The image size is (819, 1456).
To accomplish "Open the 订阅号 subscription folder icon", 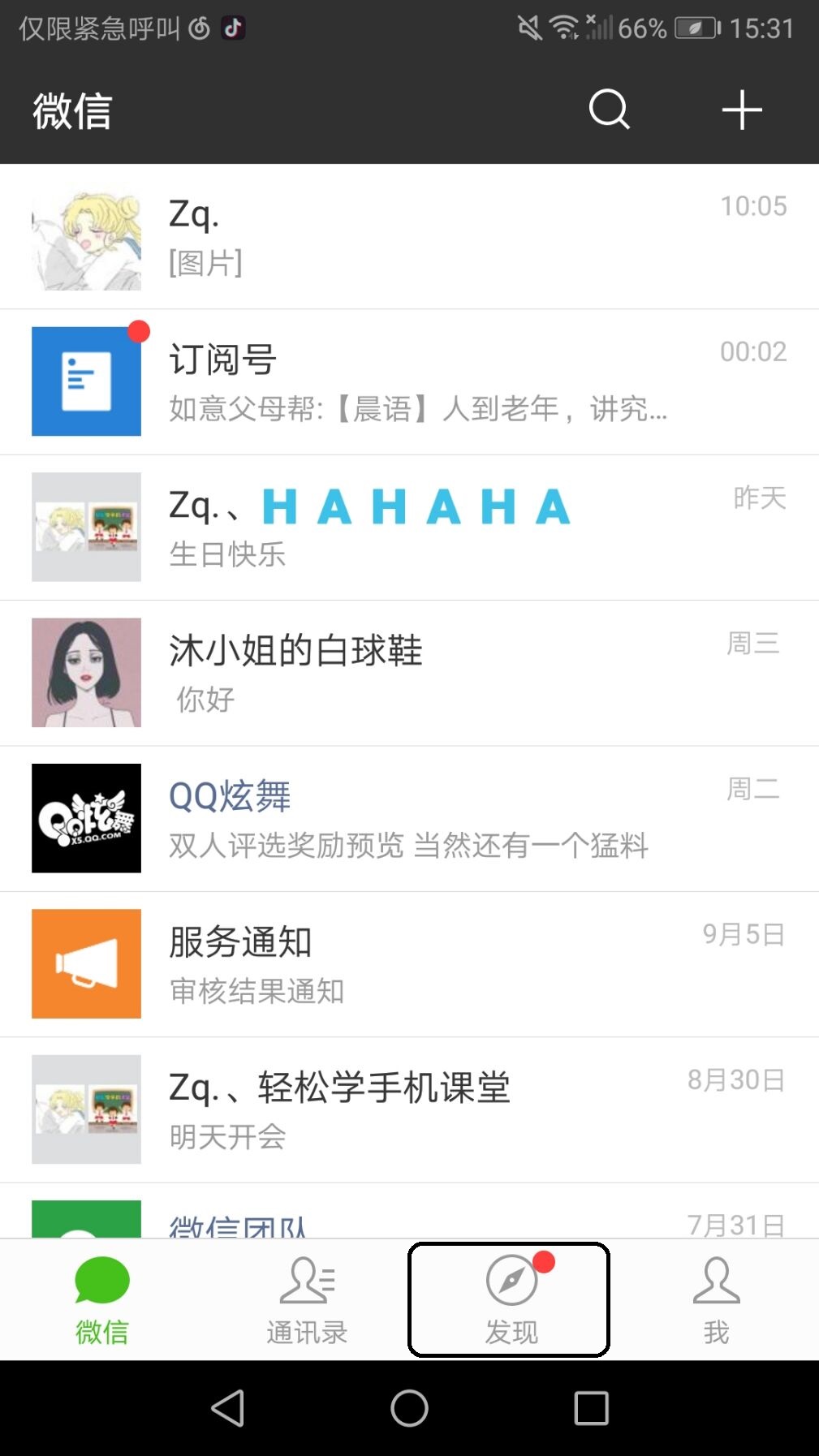I will pos(86,381).
